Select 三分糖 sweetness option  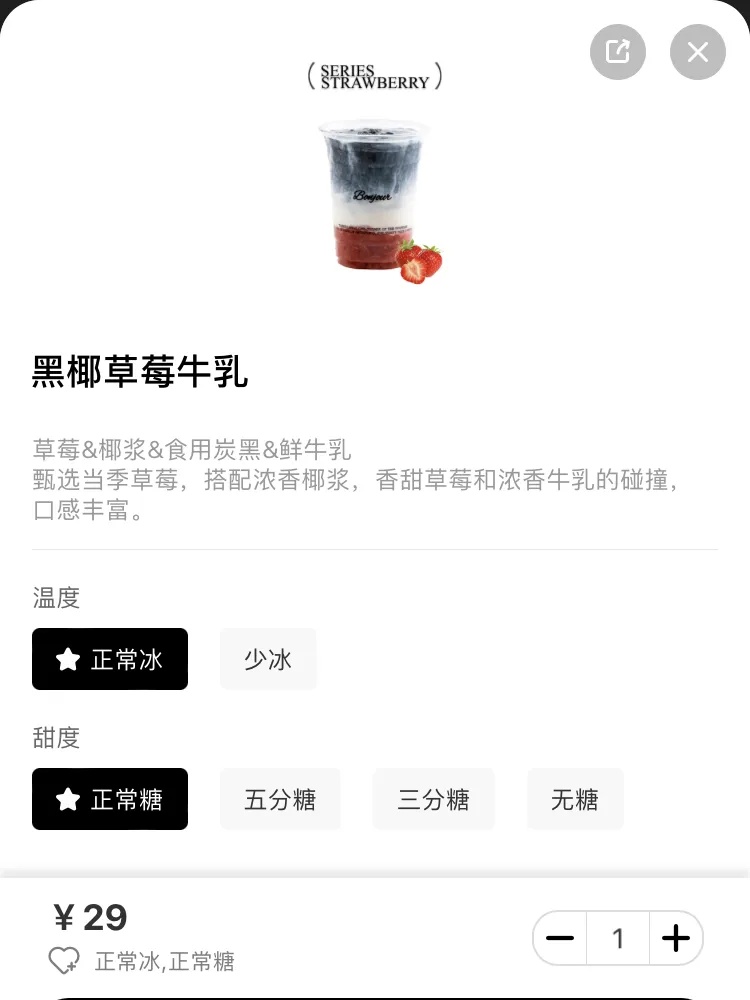[433, 799]
